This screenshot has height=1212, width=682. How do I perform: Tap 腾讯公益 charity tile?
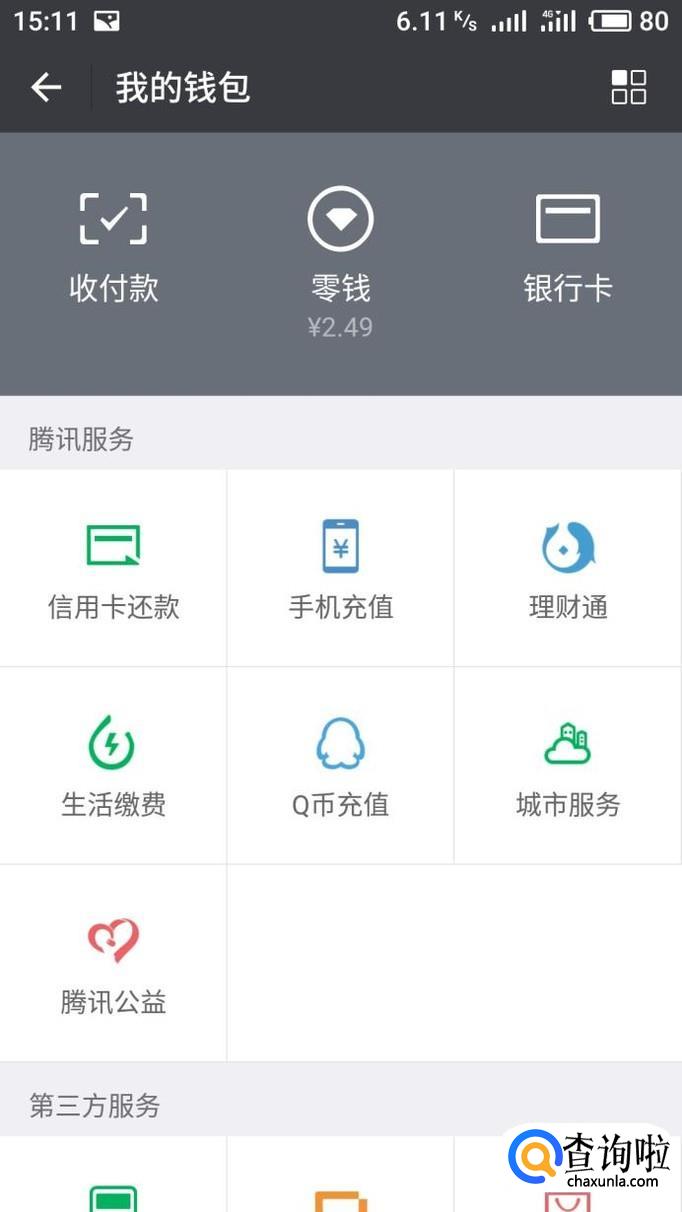point(113,962)
